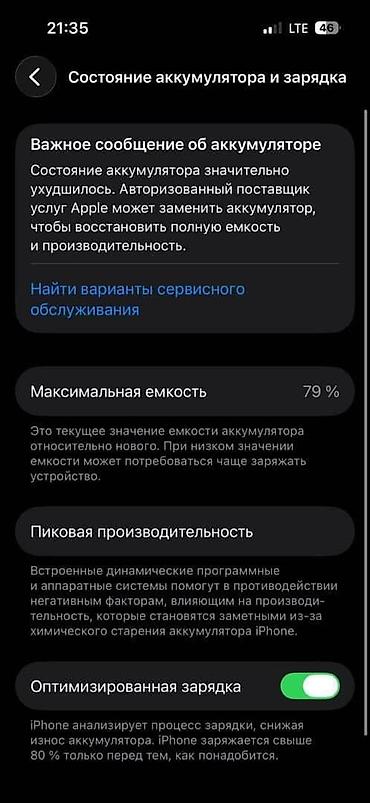The height and width of the screenshot is (803, 370).
Task: Open the service options link
Action: pos(137,300)
